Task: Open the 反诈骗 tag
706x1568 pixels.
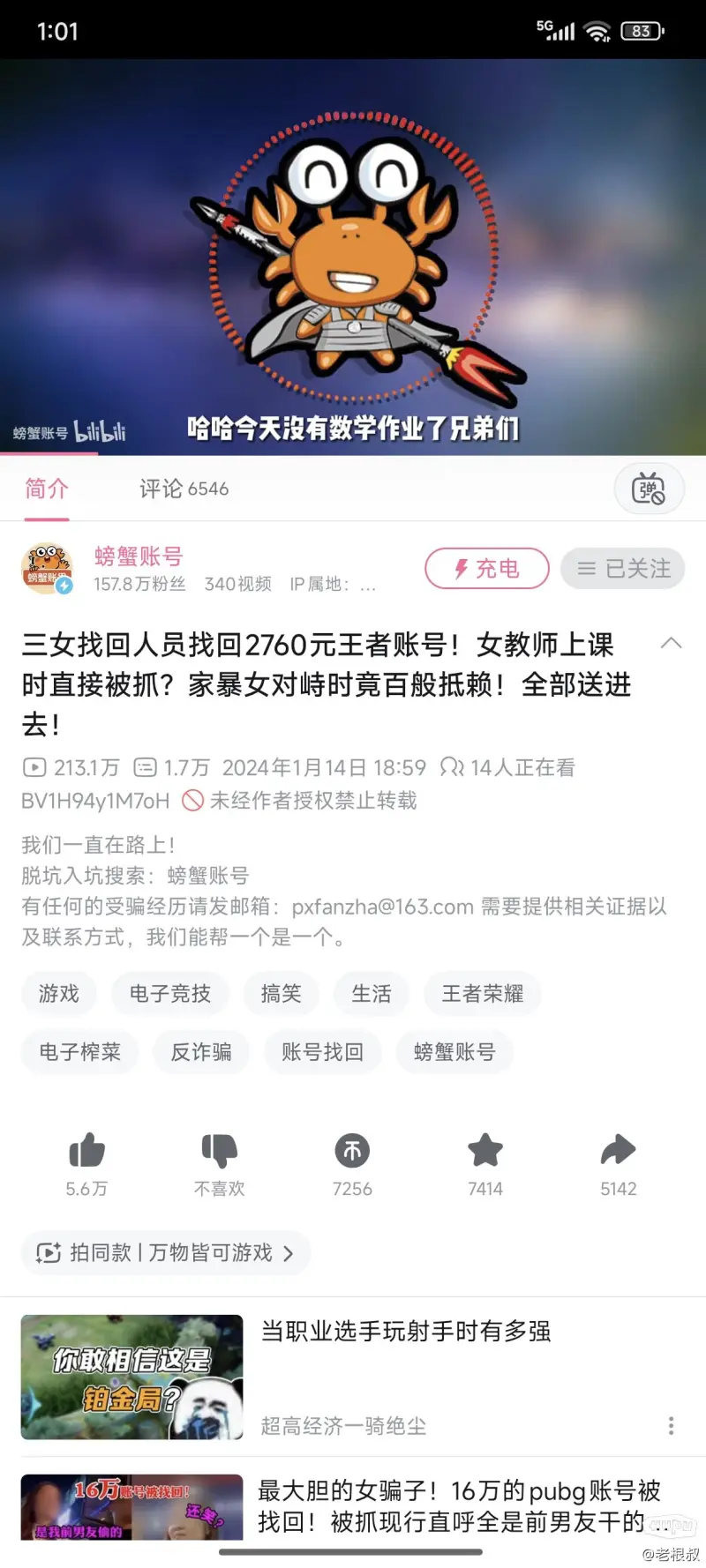Action: coord(200,1052)
